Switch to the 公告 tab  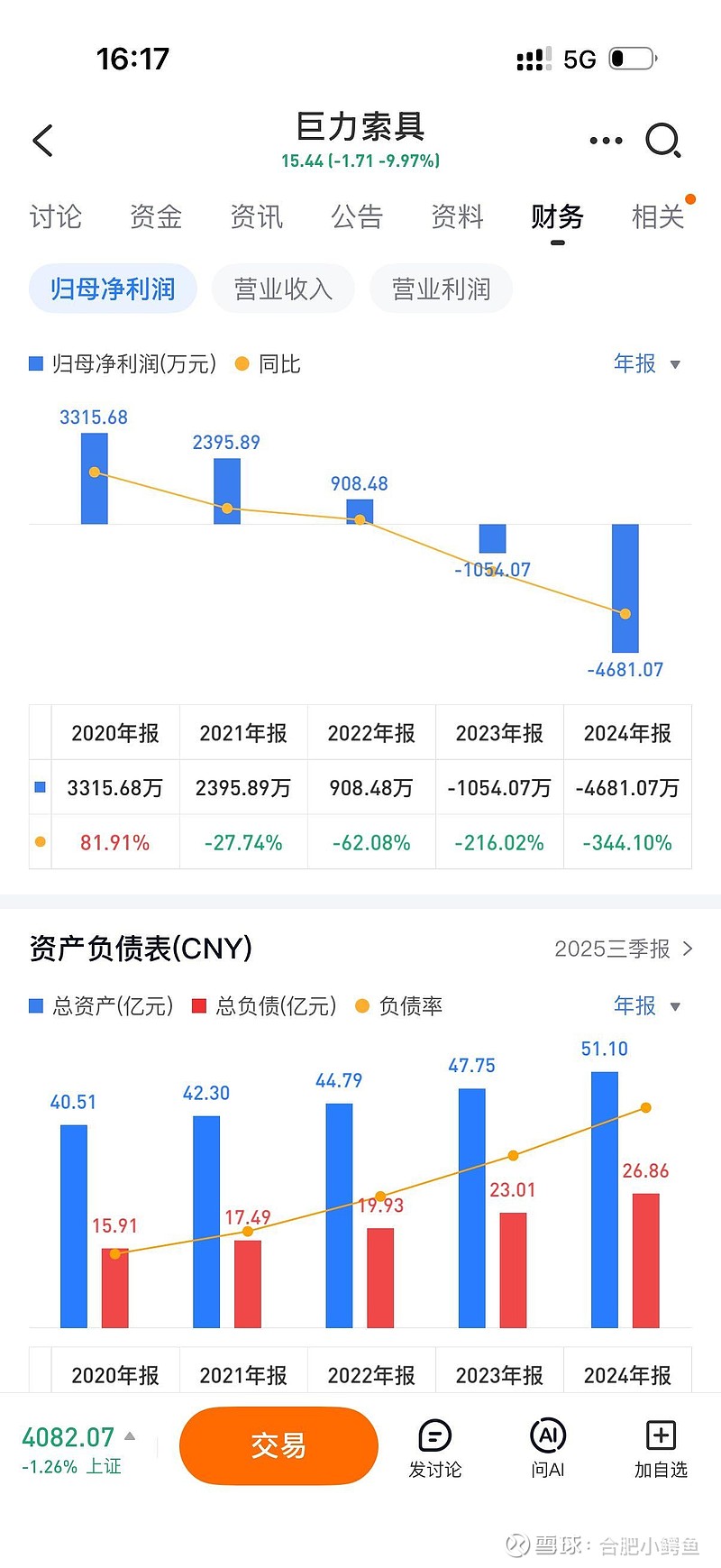pos(357,216)
